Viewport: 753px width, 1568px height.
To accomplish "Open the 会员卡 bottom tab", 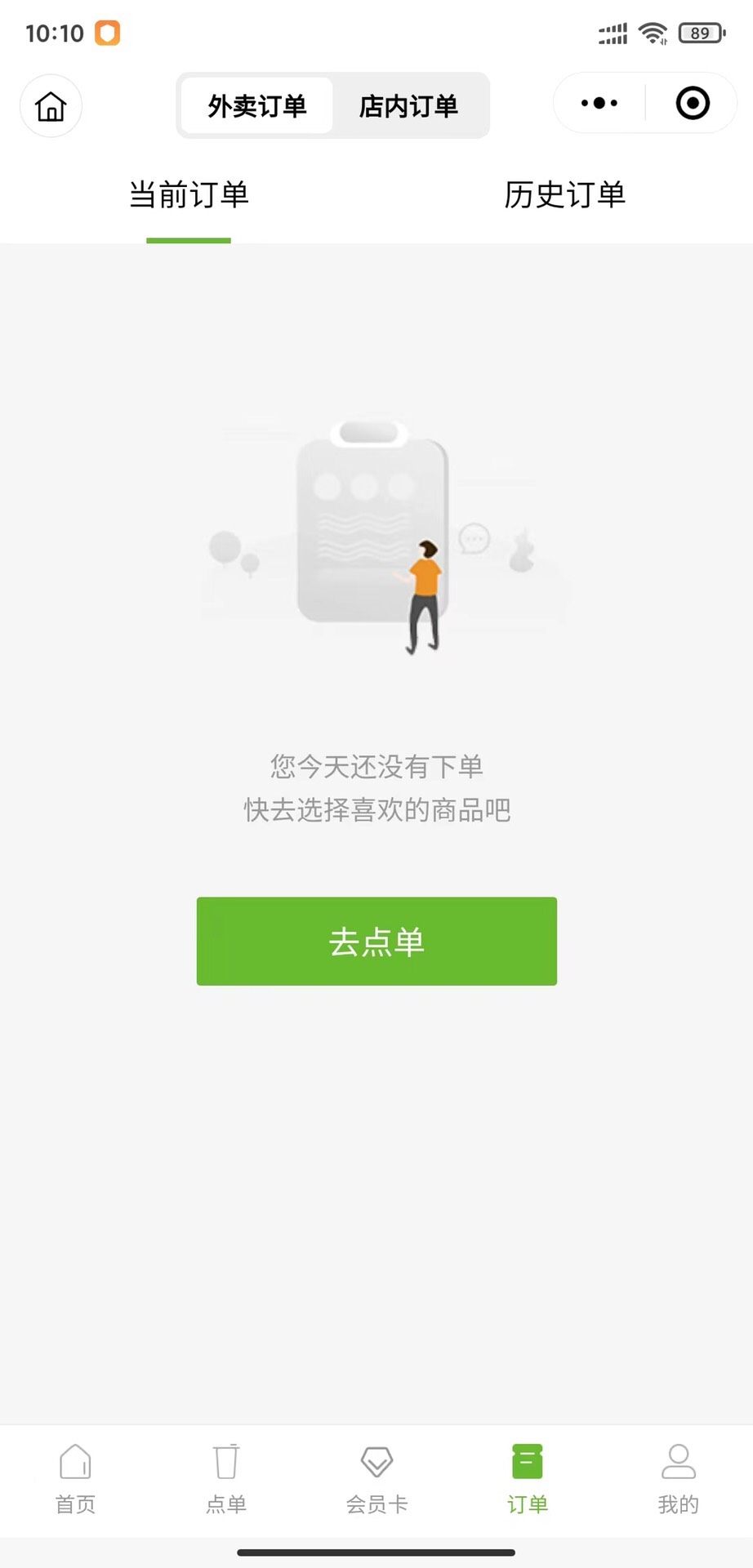I will click(x=376, y=1479).
